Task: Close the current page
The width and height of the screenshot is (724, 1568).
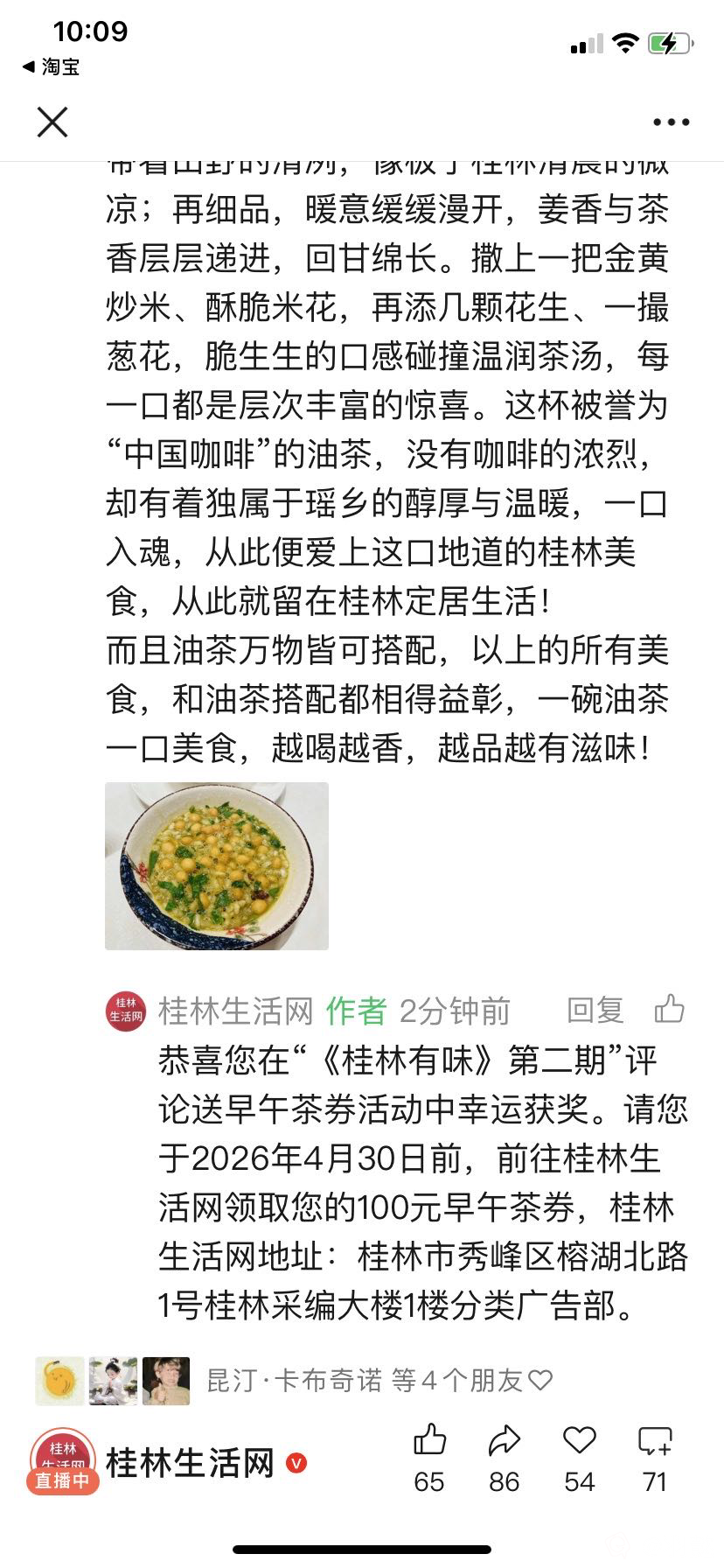Action: tap(52, 122)
